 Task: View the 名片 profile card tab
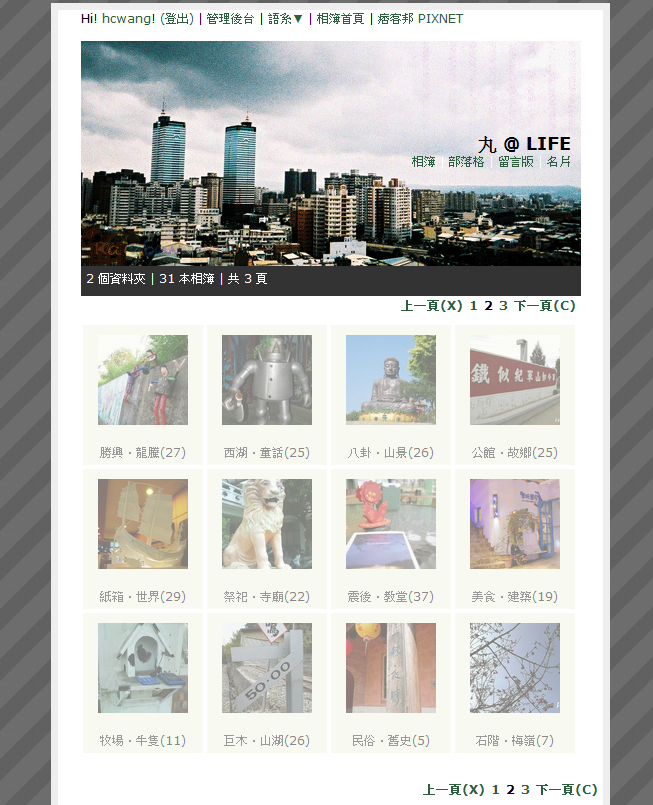pyautogui.click(x=559, y=161)
